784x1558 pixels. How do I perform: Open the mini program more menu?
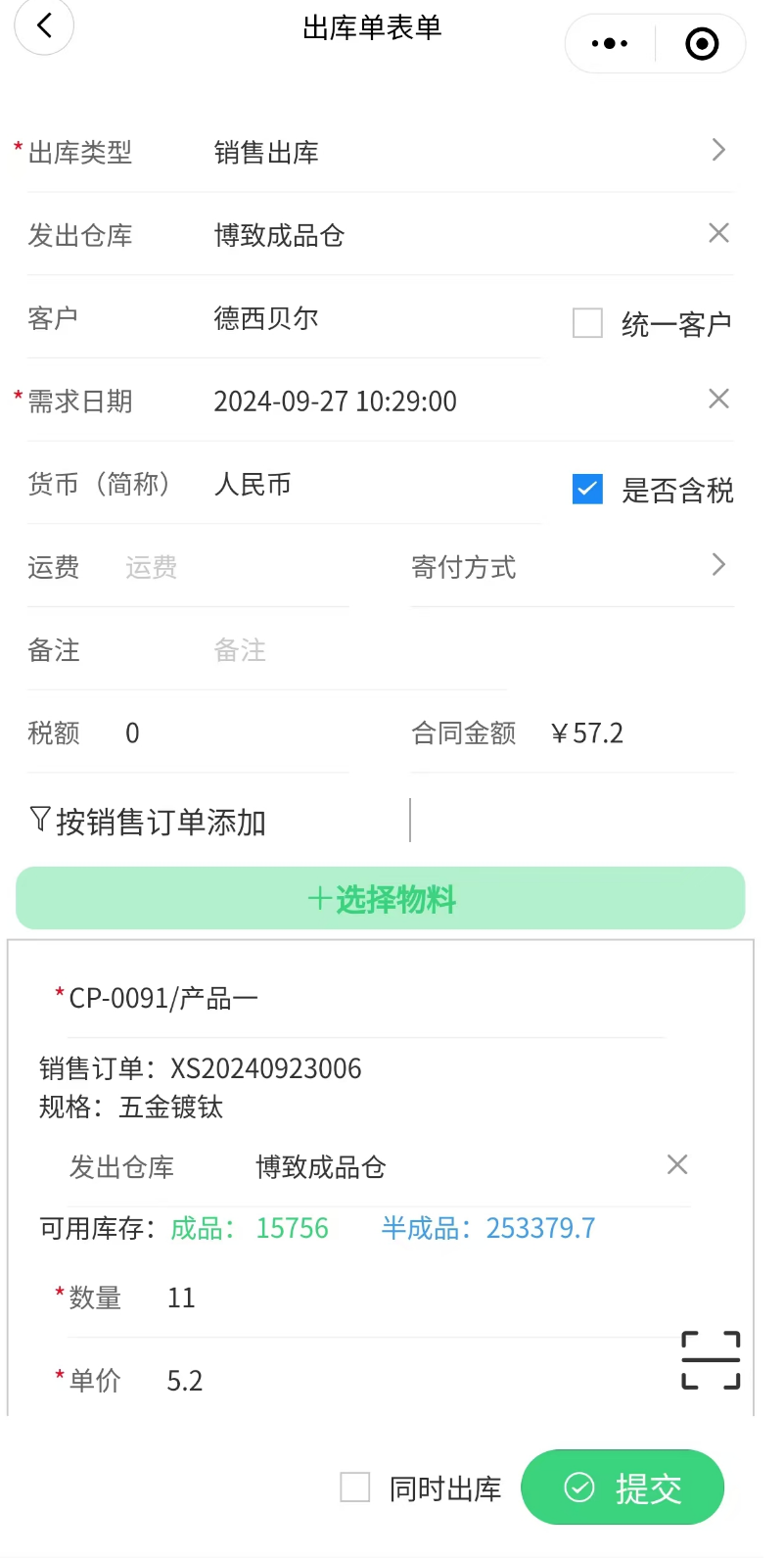coord(610,44)
